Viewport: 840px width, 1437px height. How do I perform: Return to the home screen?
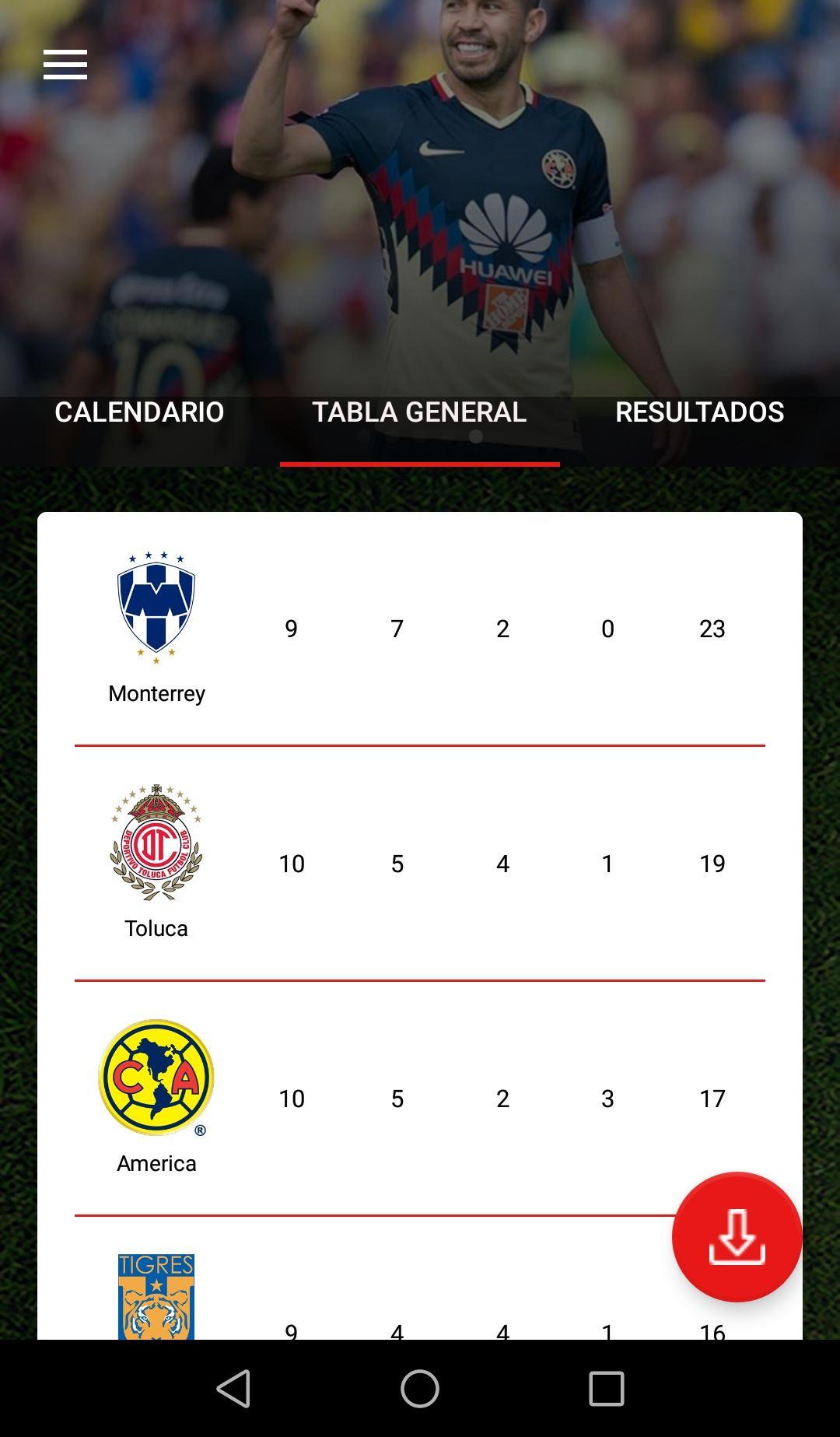coord(420,1389)
